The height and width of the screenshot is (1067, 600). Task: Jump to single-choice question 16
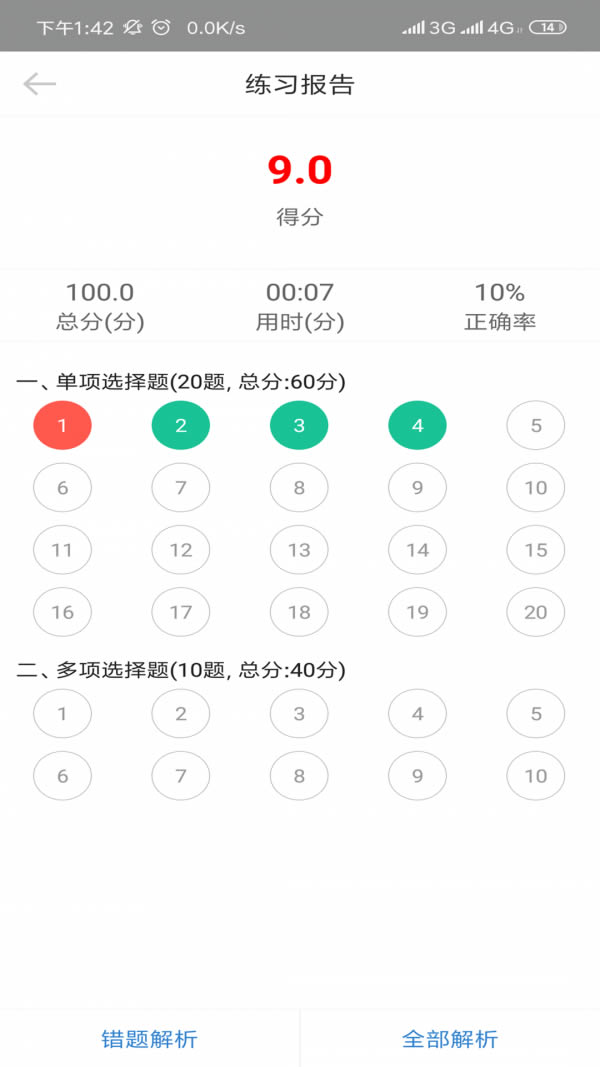coord(63,612)
